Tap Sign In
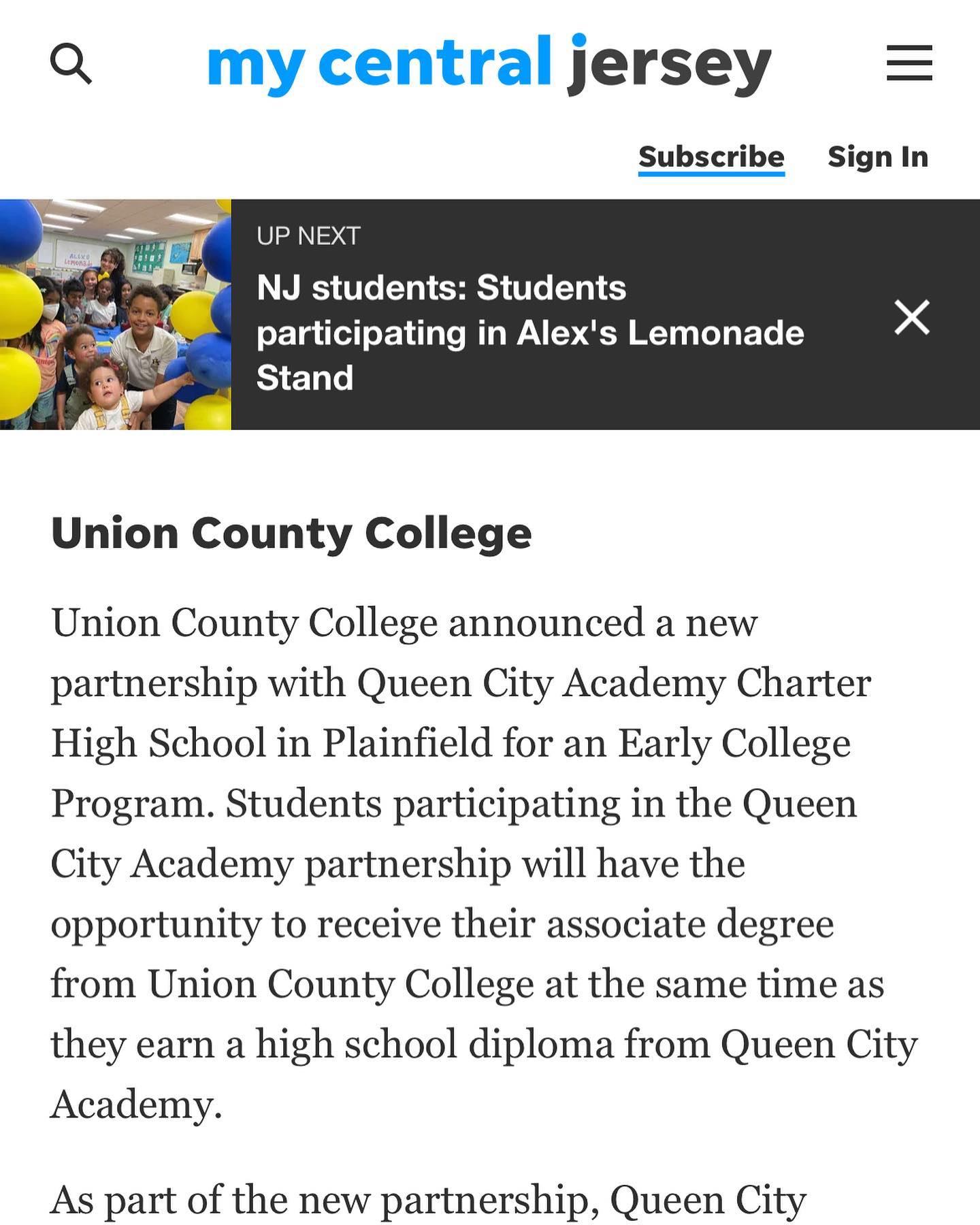 [878, 157]
